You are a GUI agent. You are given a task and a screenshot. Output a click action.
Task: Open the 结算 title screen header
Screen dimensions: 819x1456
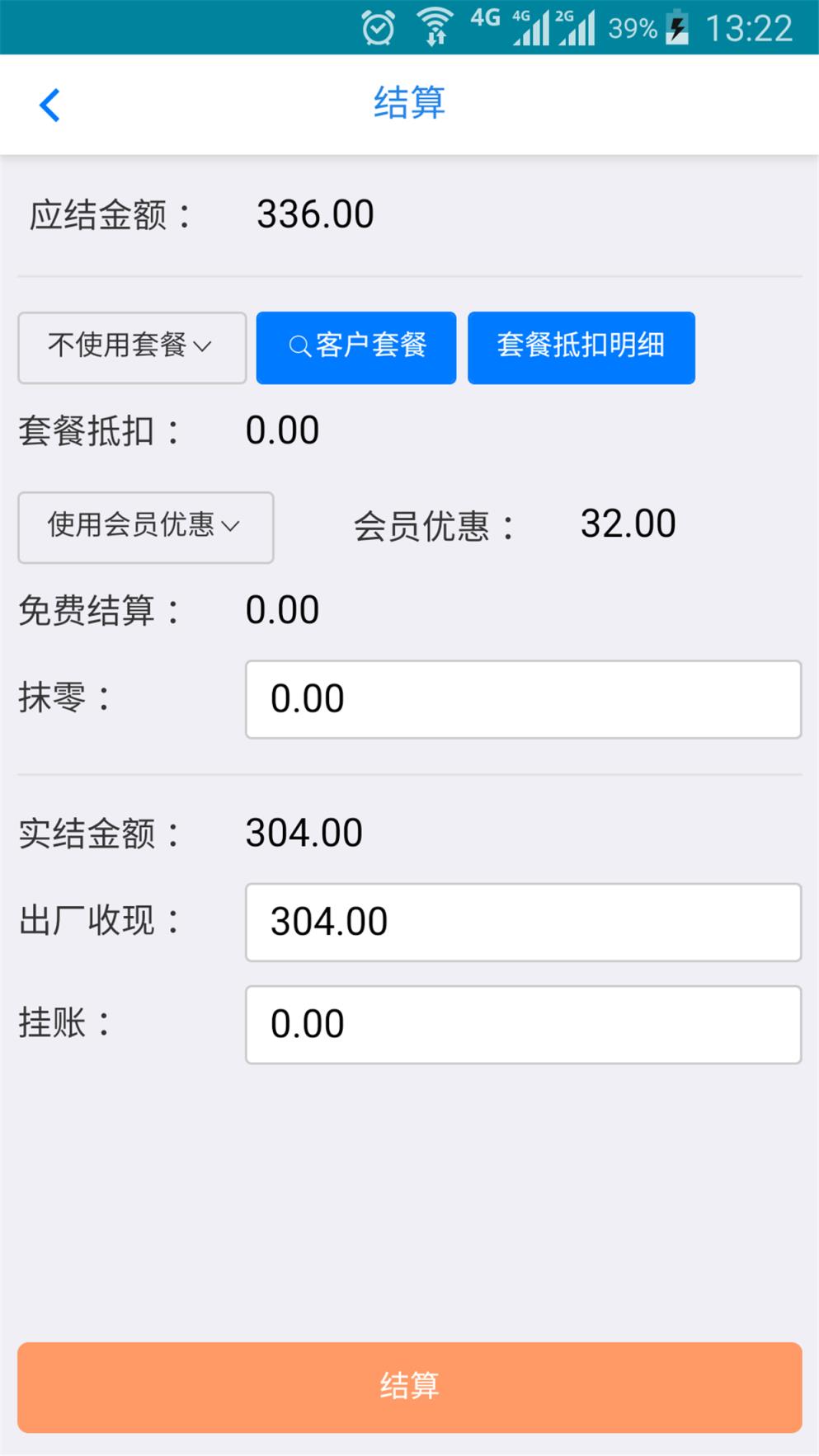point(408,104)
